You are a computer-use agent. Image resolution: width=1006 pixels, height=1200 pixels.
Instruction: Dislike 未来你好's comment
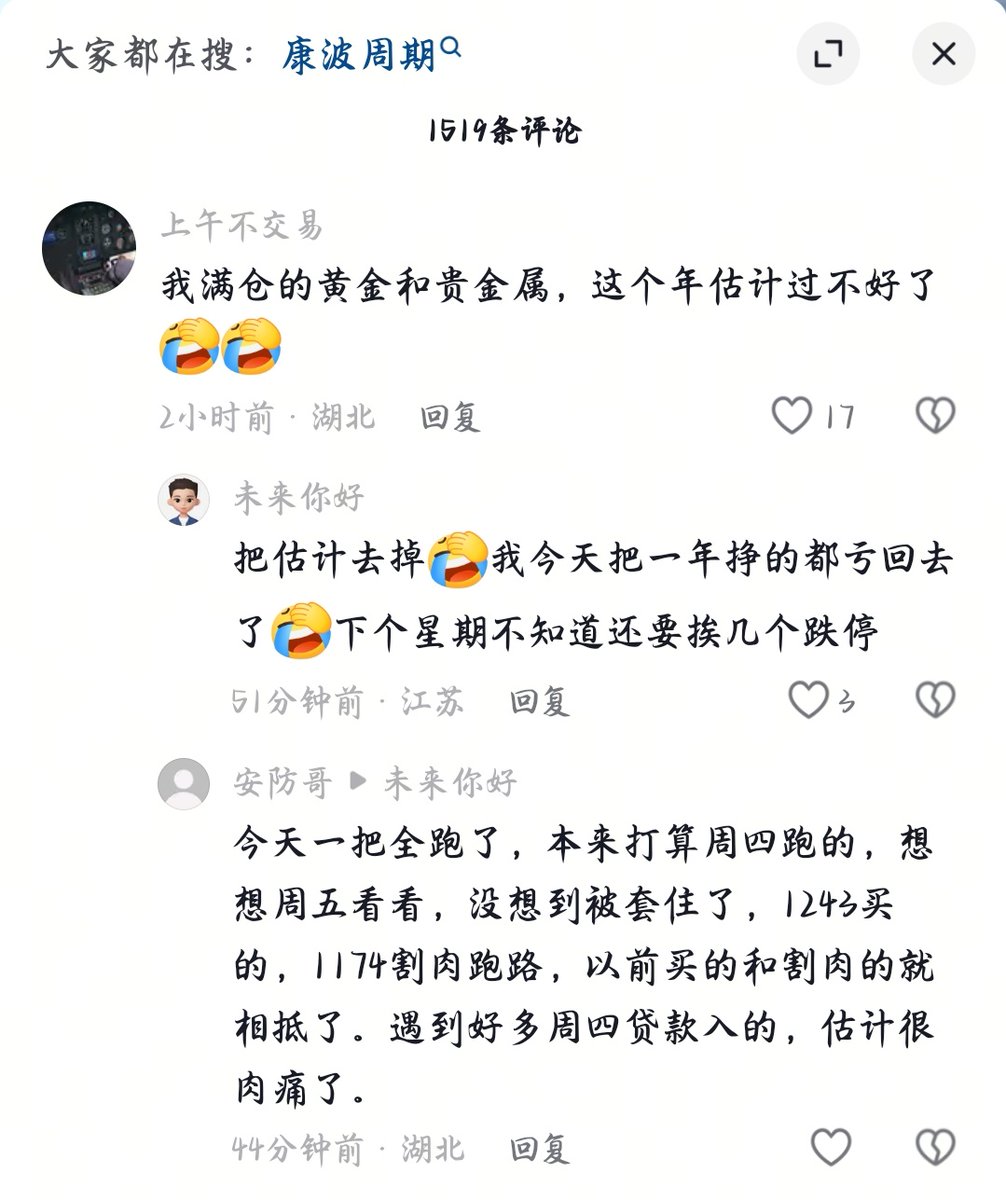pos(935,700)
